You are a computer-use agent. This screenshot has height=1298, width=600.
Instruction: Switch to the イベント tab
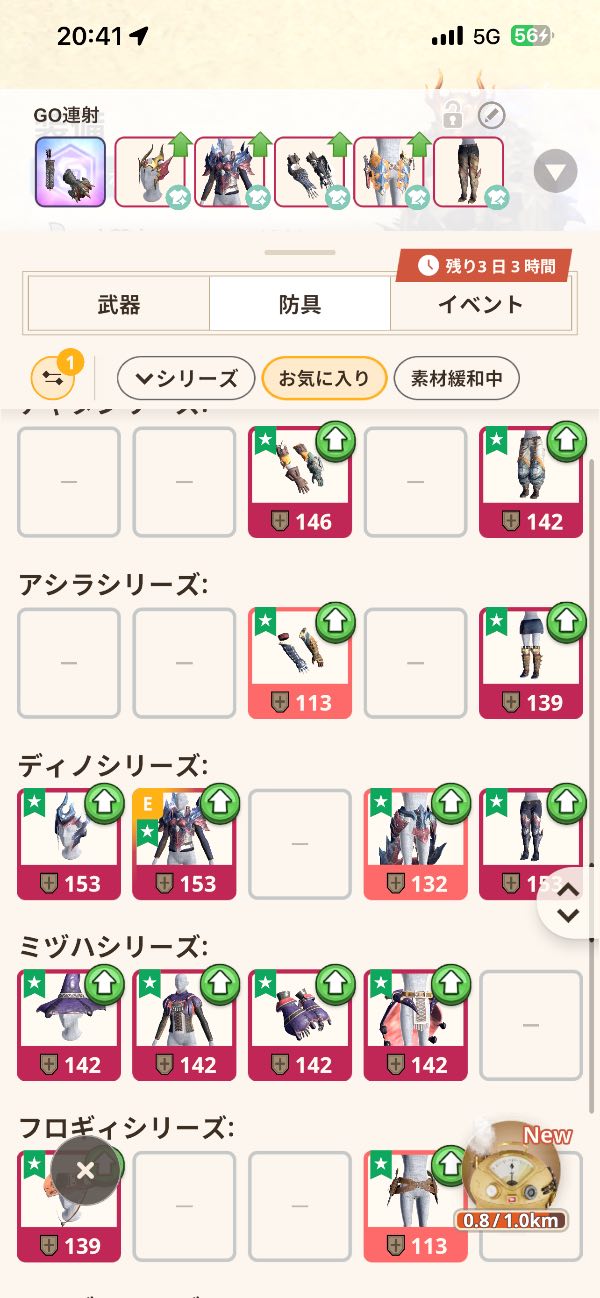480,305
